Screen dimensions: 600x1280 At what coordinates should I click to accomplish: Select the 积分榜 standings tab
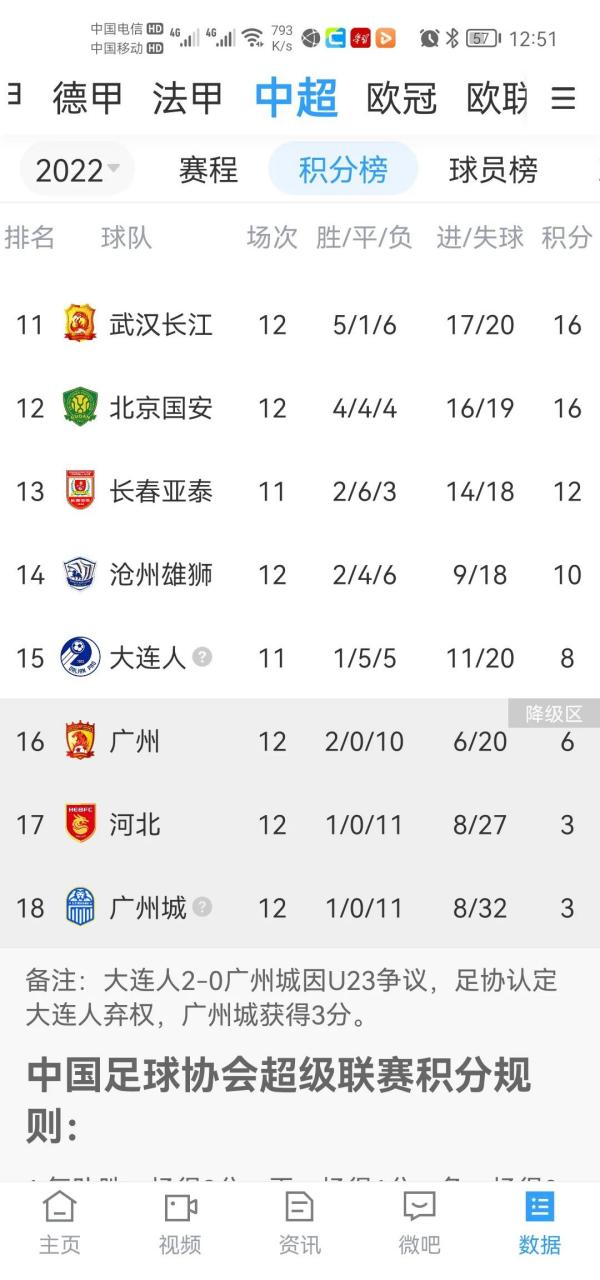tap(343, 170)
